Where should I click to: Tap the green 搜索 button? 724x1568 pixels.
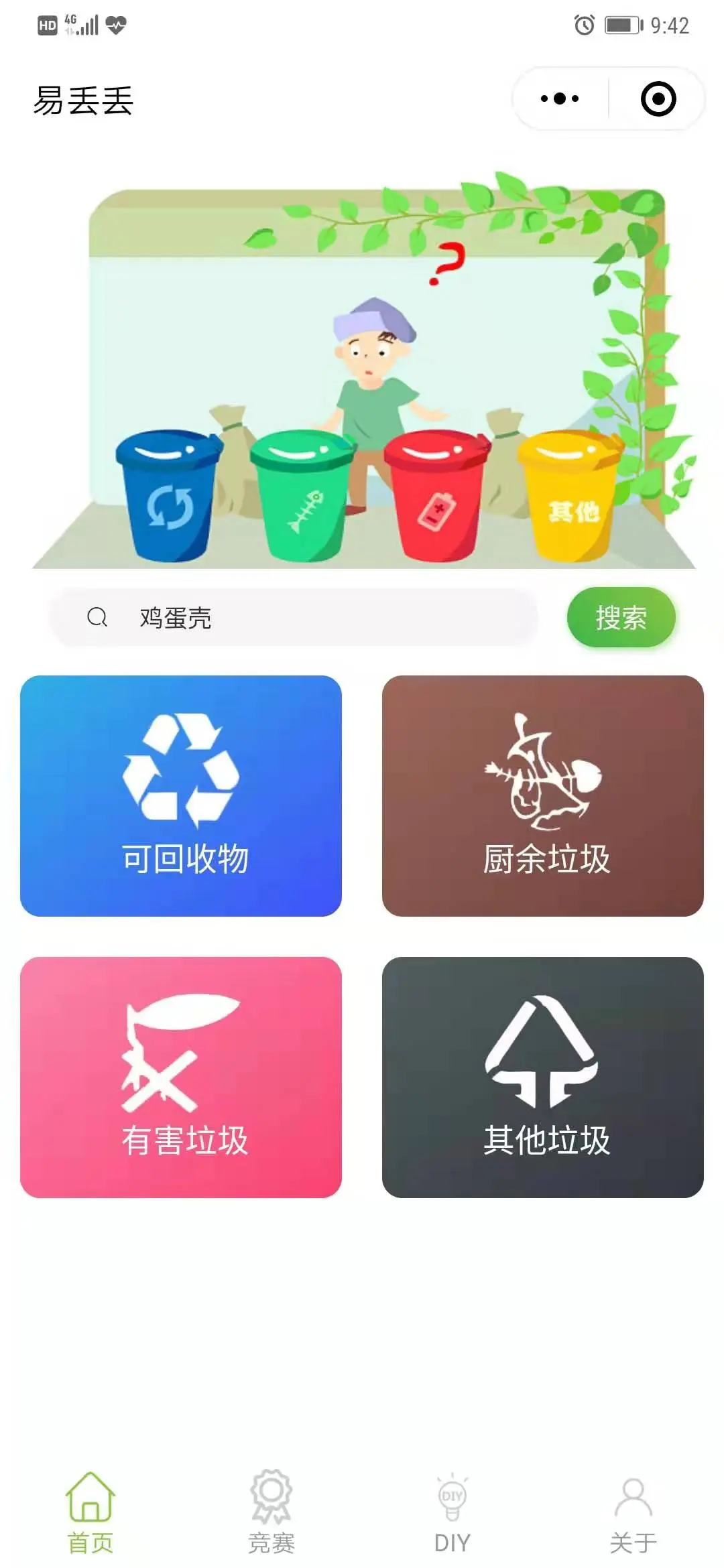621,617
